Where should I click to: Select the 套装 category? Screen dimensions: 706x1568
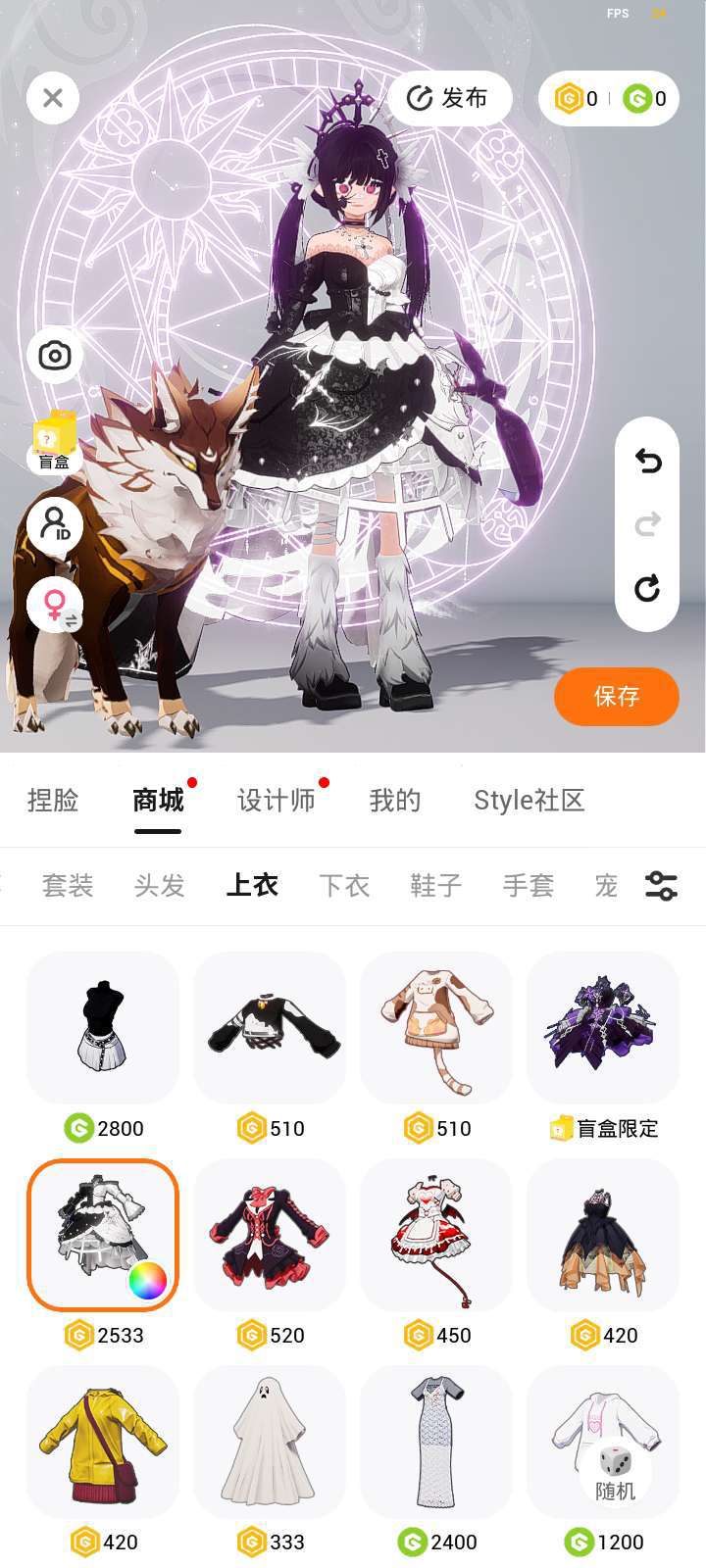68,886
